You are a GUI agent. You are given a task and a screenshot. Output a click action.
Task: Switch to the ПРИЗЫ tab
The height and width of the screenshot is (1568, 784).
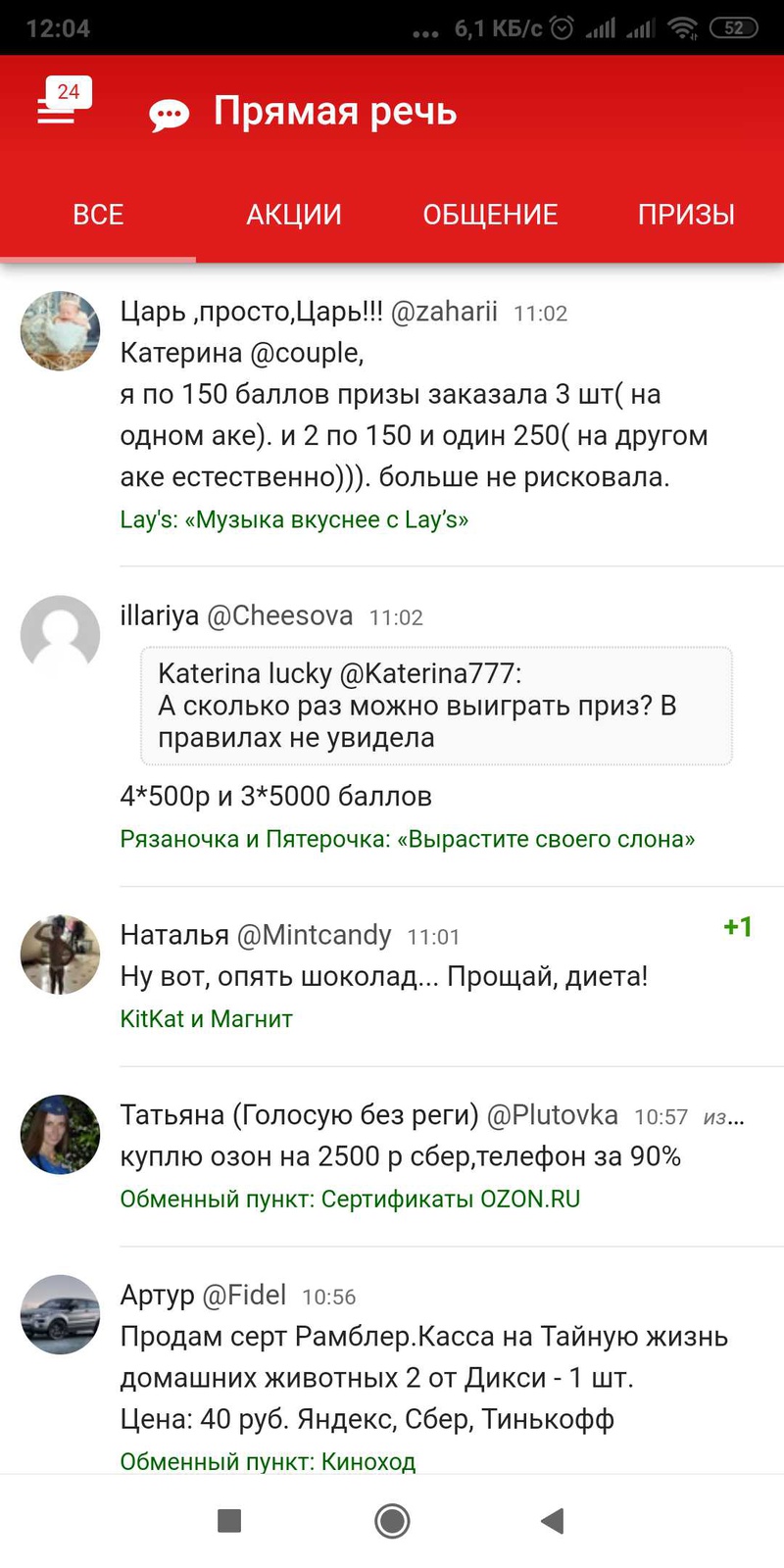[686, 215]
